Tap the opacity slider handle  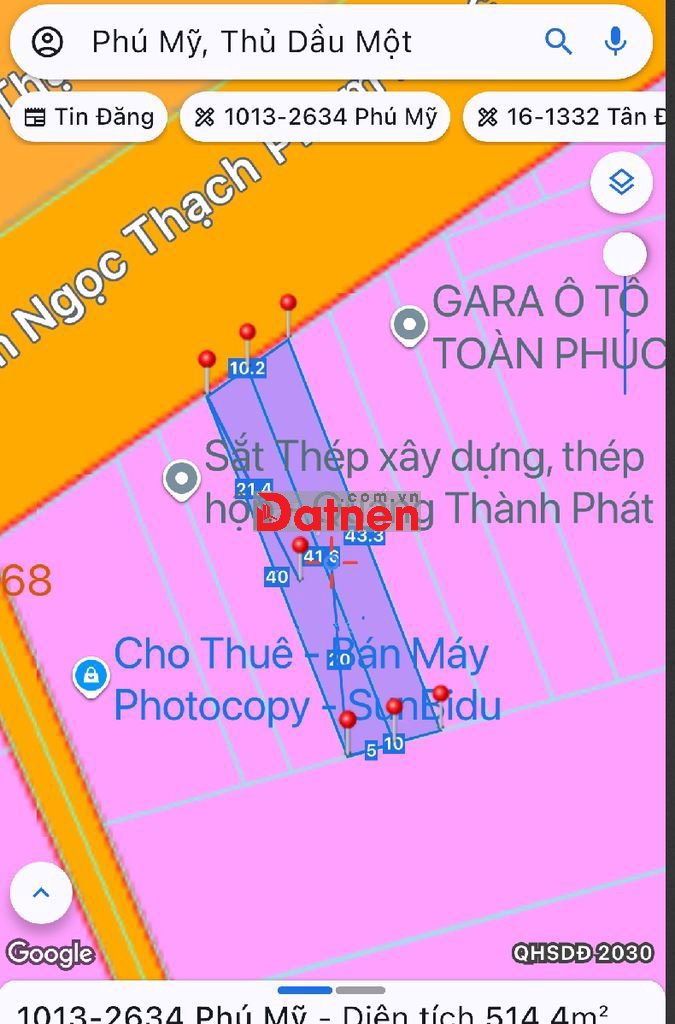(625, 256)
